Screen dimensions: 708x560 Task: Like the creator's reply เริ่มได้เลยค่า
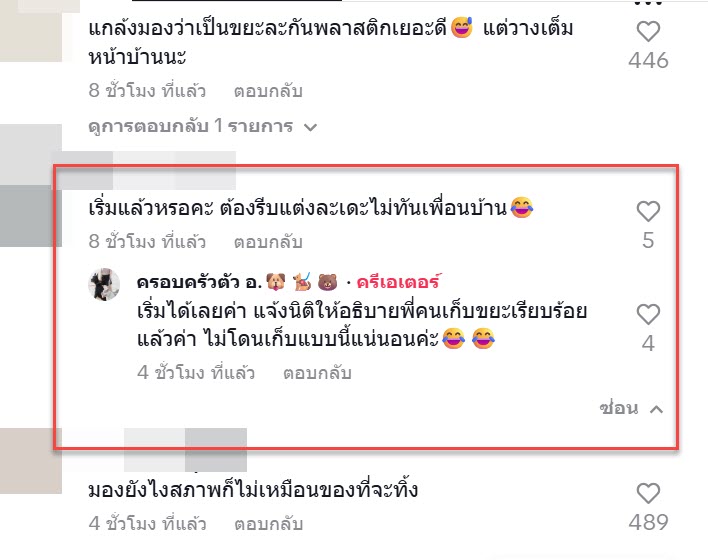[648, 315]
